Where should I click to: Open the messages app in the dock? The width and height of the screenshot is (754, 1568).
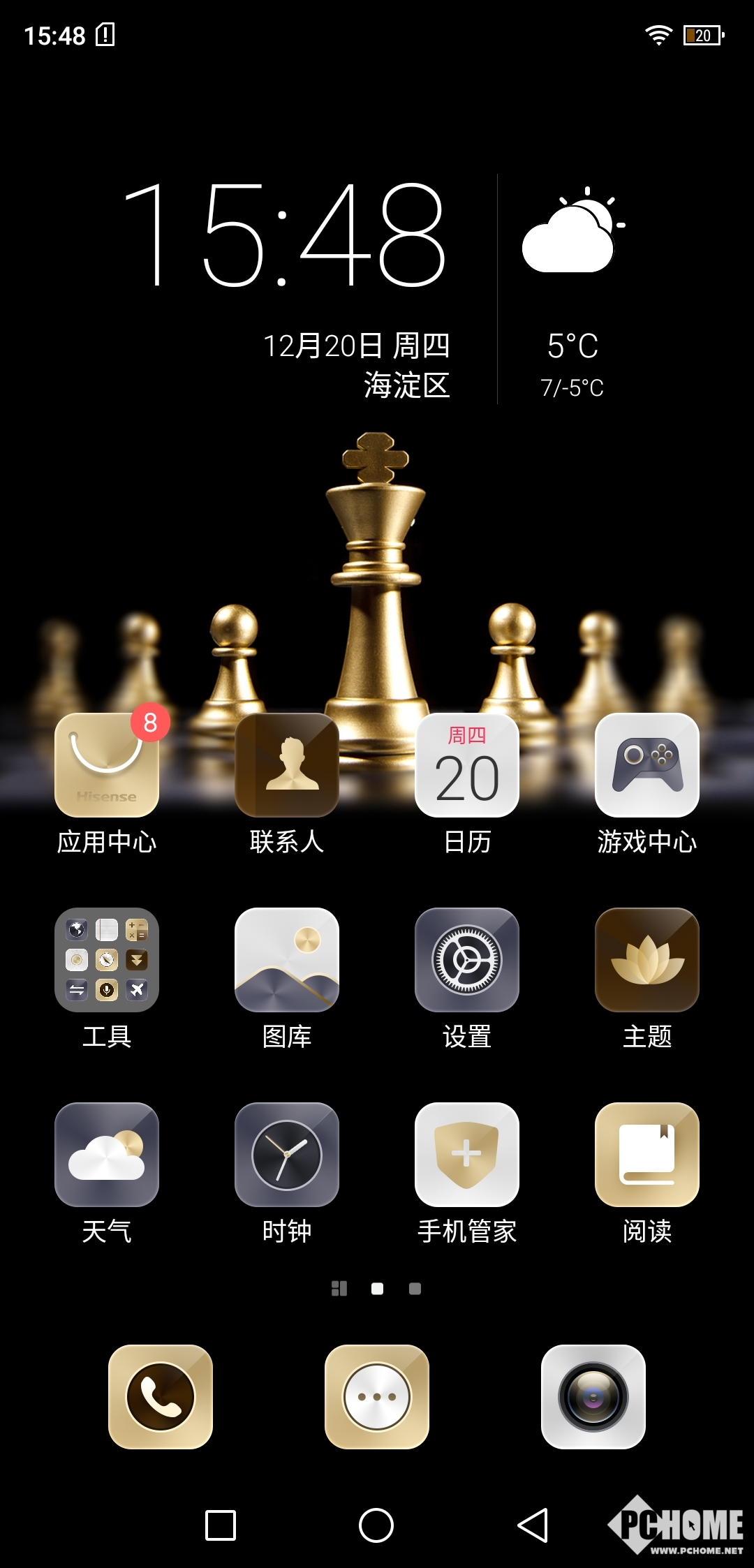point(377,1397)
